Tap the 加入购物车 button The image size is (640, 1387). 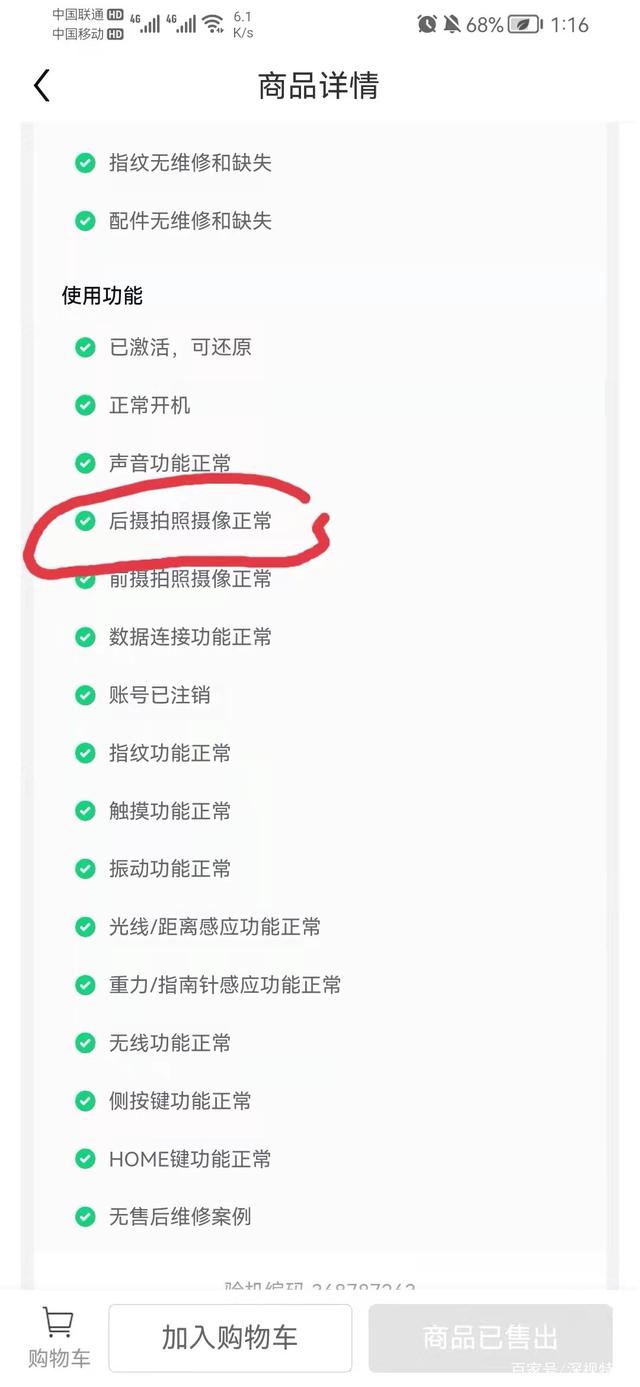click(230, 1337)
